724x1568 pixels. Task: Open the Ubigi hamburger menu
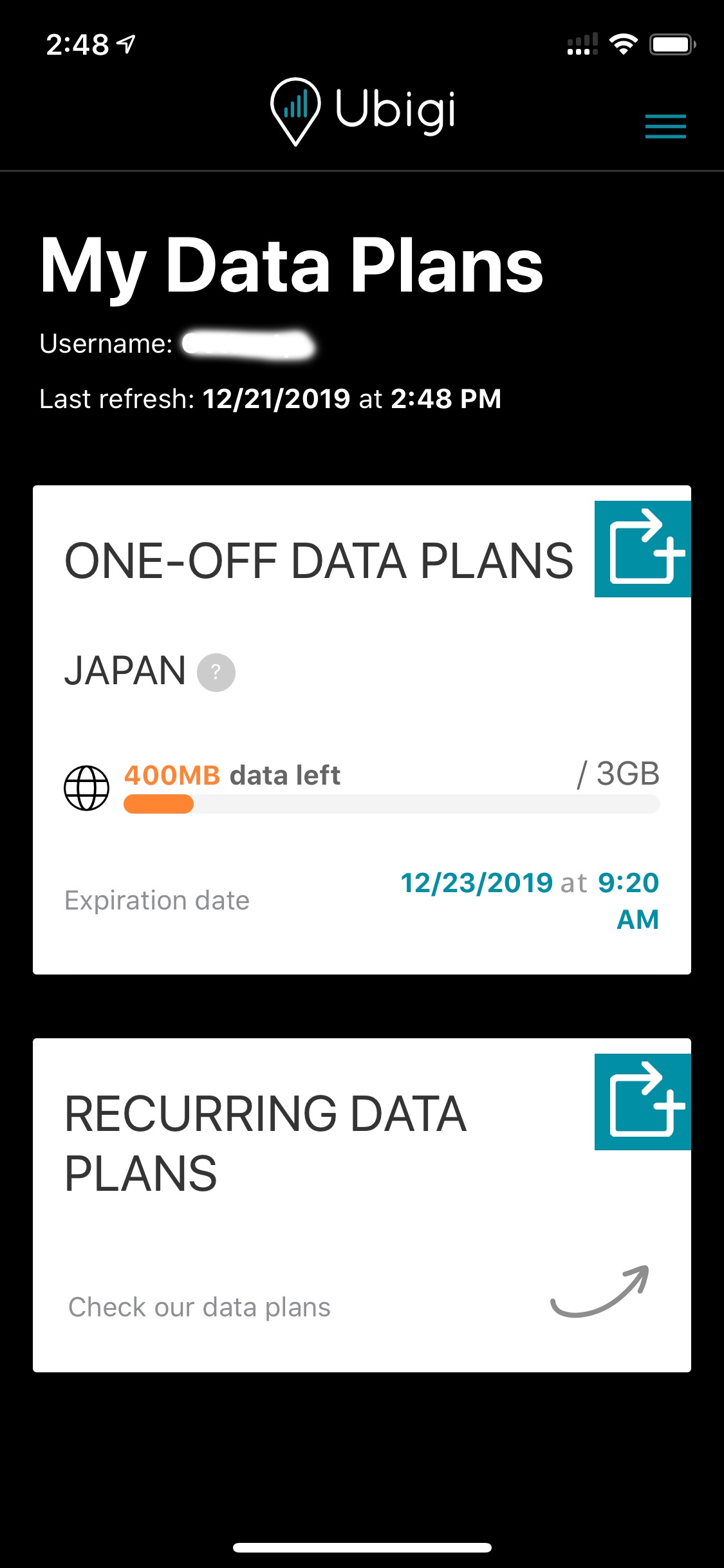pos(664,126)
